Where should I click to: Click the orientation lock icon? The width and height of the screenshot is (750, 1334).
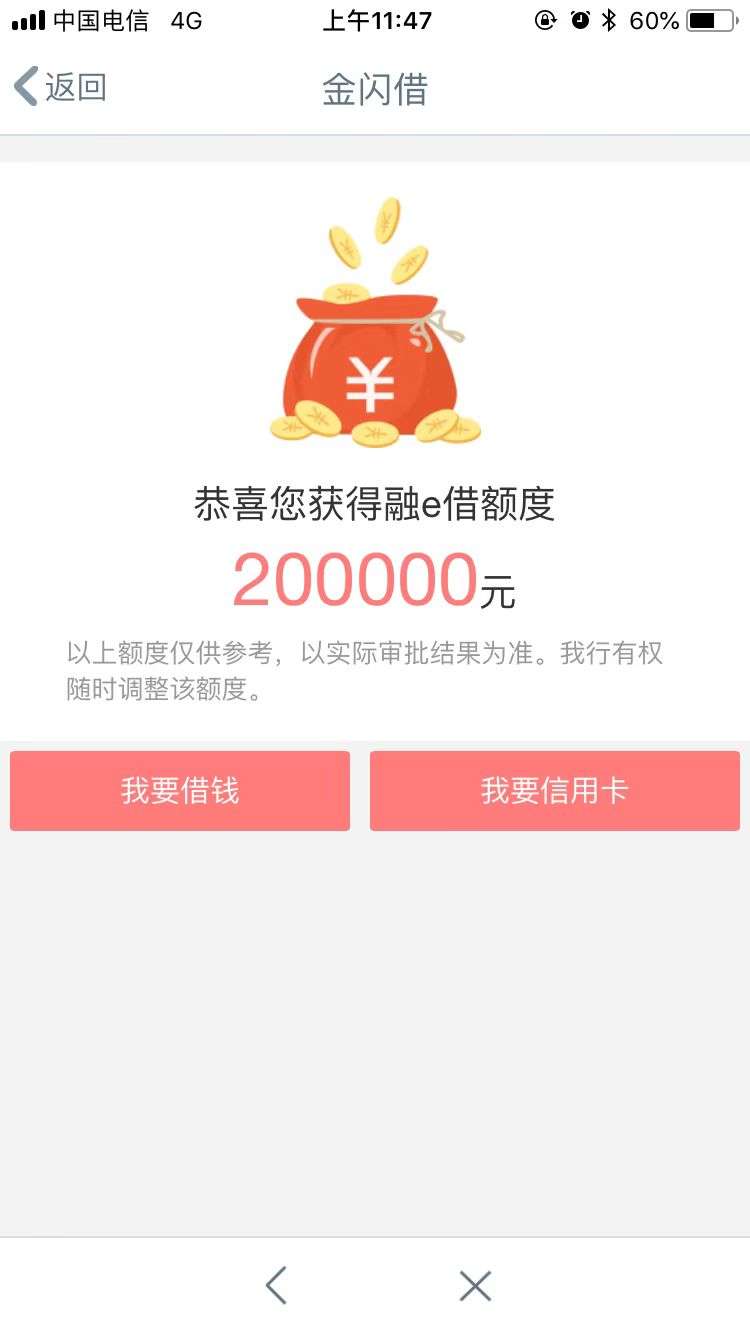543,19
